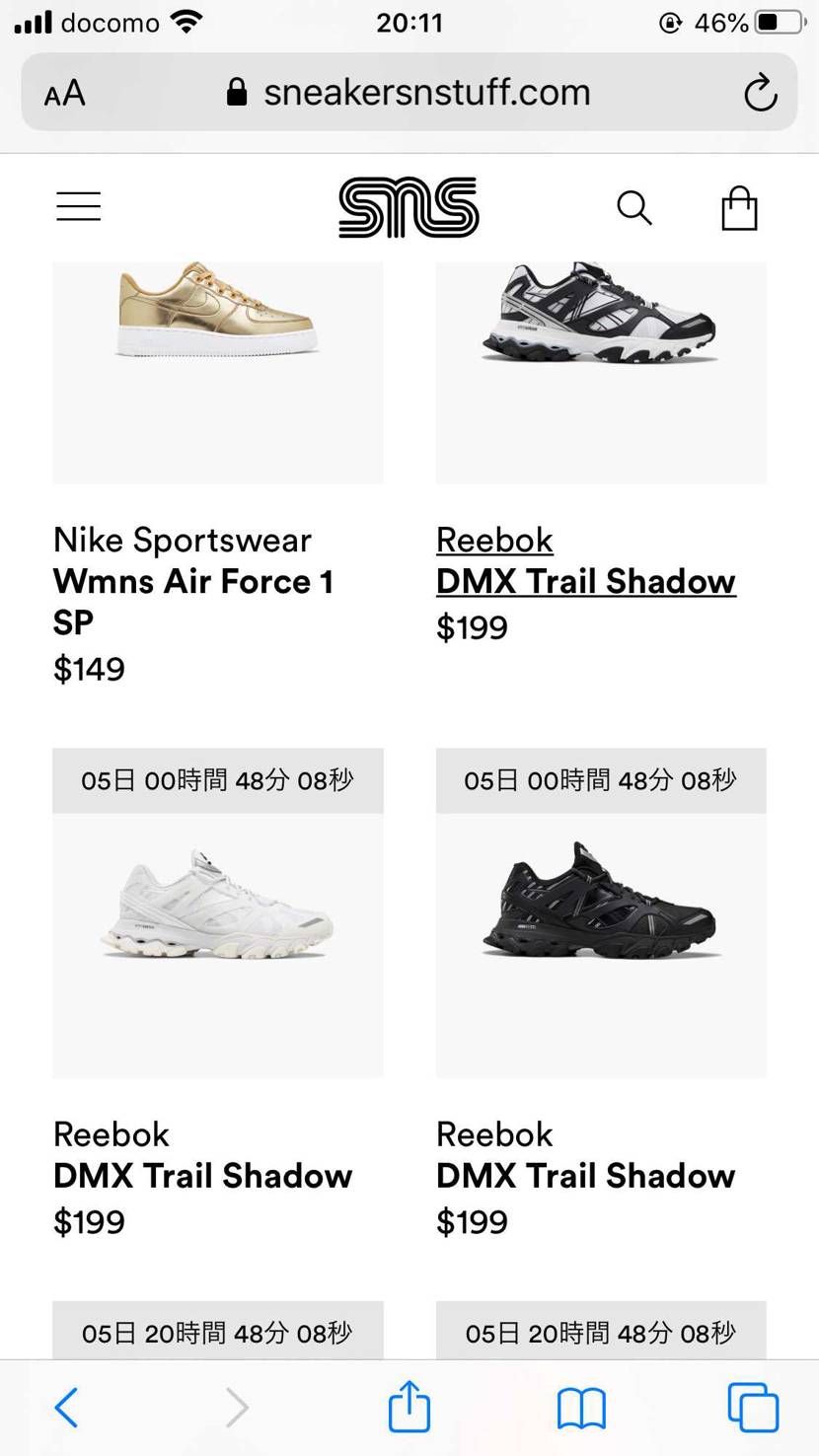819x1456 pixels.
Task: View the shopping bag
Action: pos(739,208)
